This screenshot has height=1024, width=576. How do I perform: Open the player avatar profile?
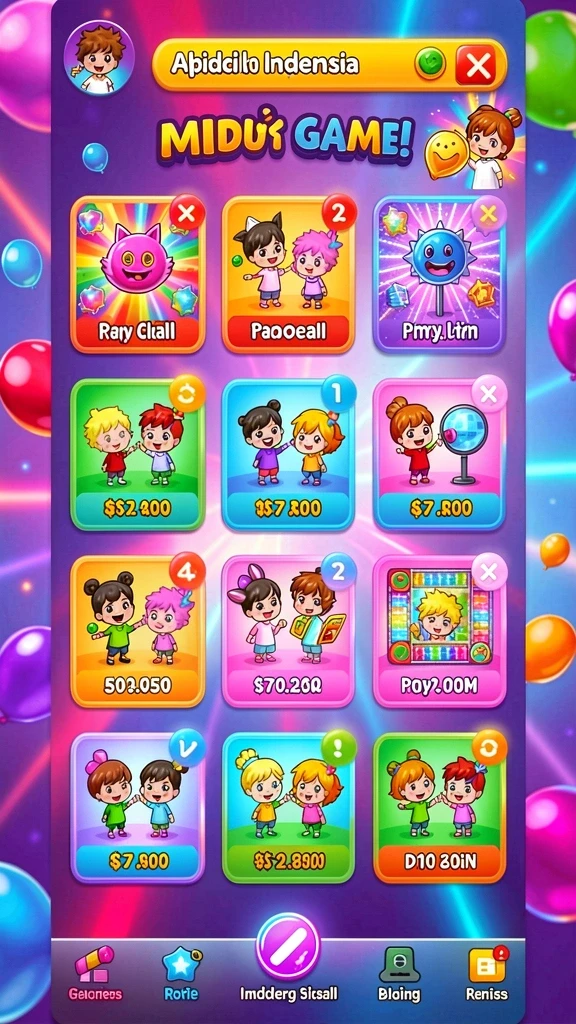coord(99,56)
